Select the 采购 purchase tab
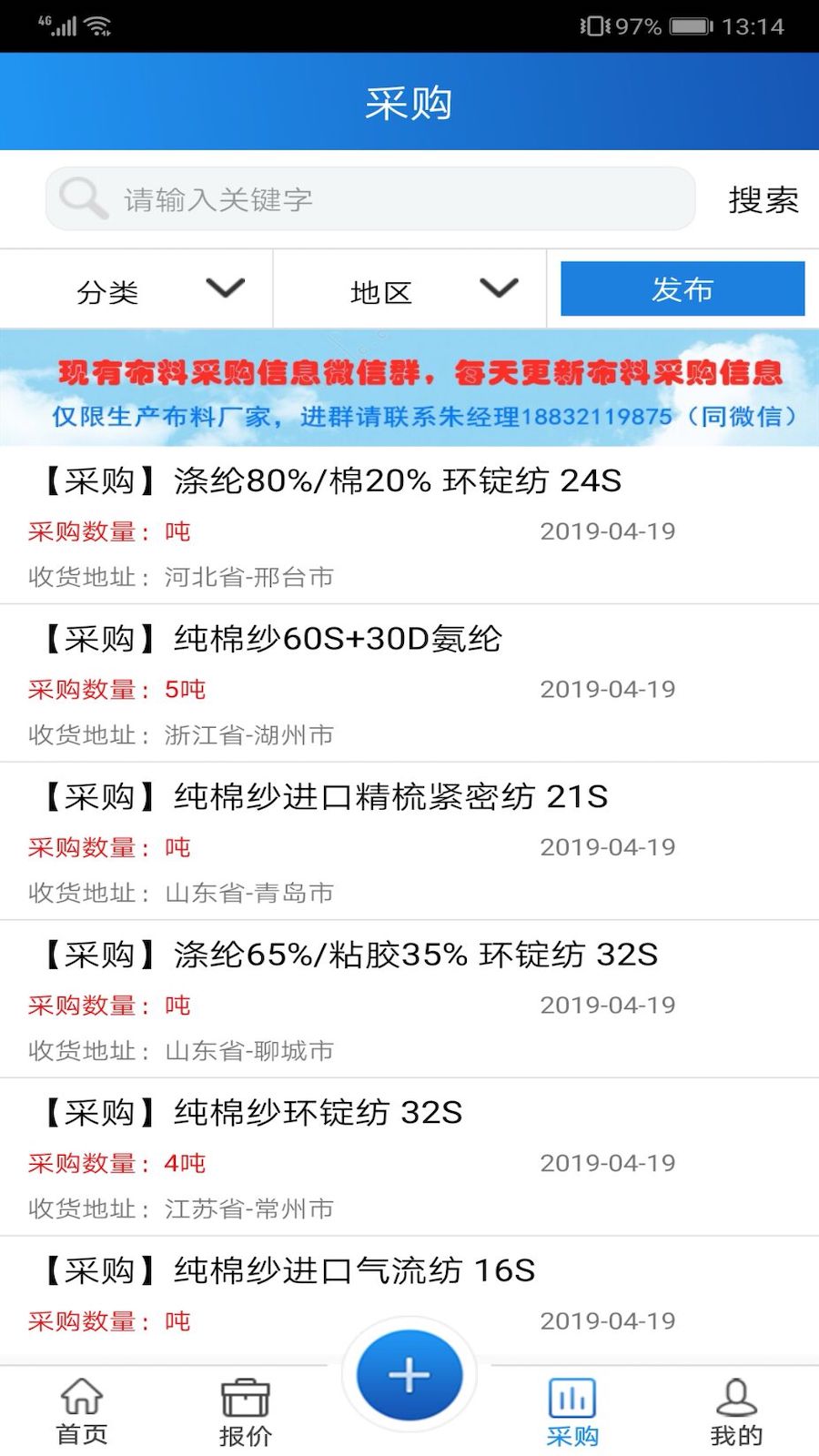This screenshot has width=819, height=1456. [572, 1411]
